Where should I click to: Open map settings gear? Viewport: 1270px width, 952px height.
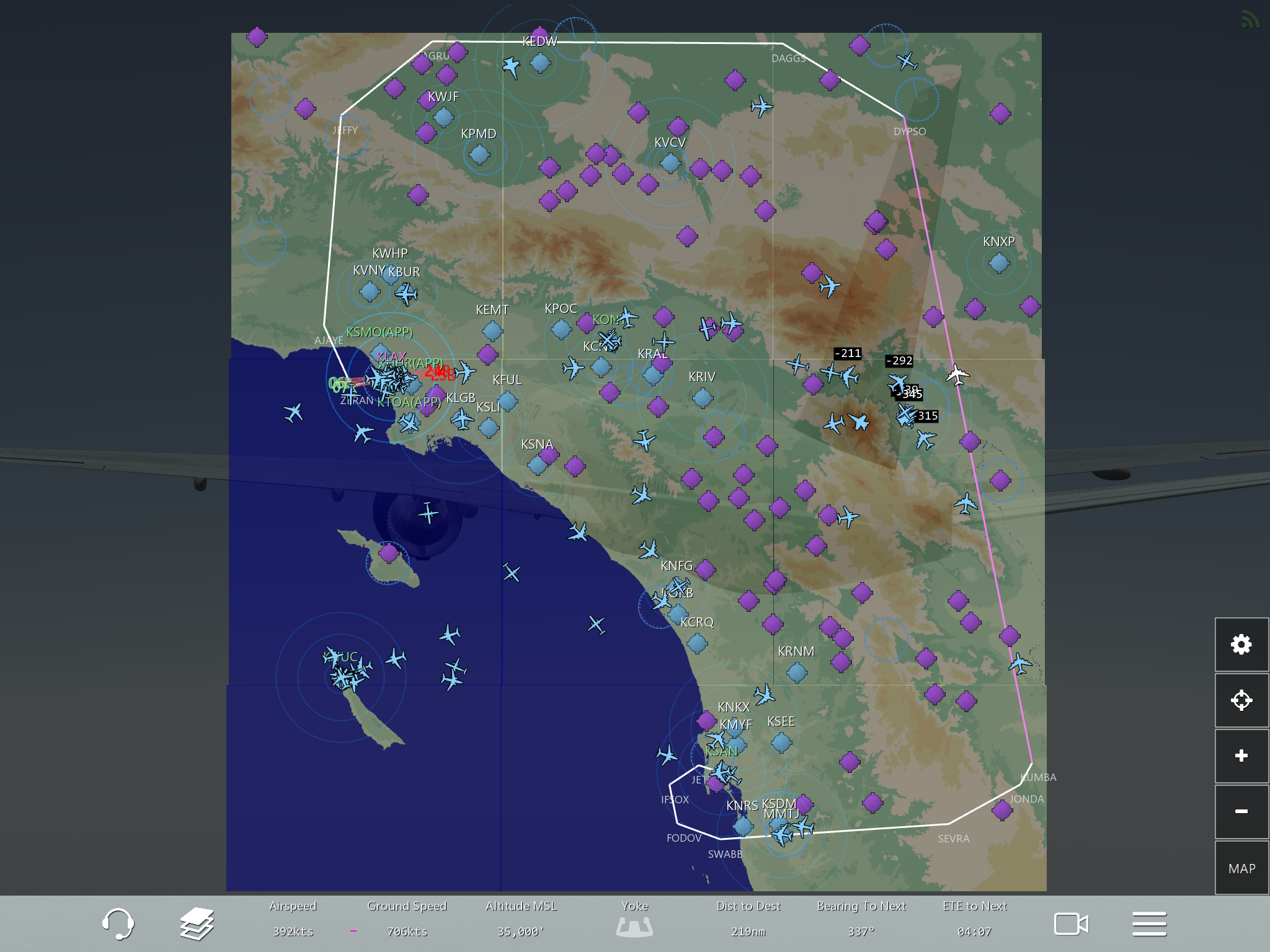[1241, 645]
